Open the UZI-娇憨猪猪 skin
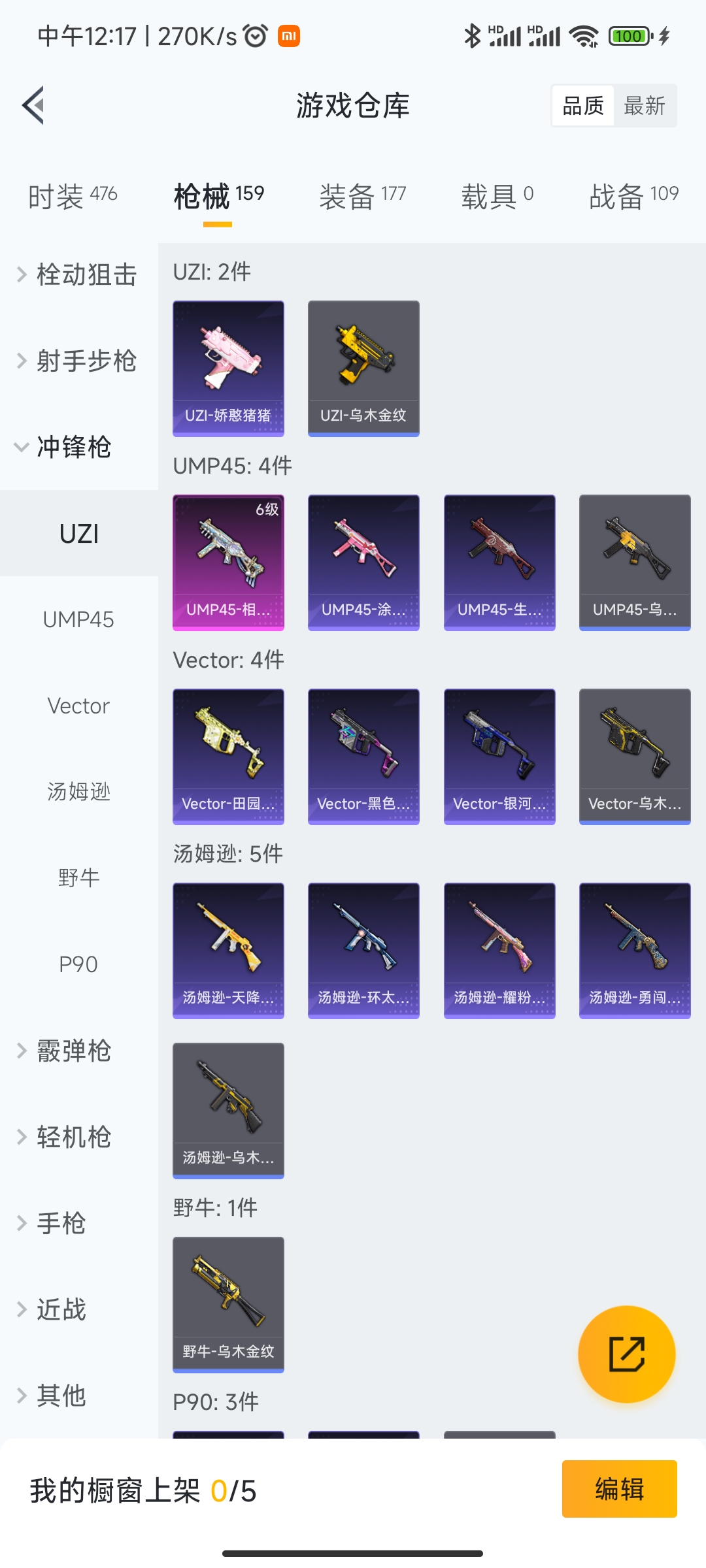Screen dimensions: 706x1568 coord(228,368)
